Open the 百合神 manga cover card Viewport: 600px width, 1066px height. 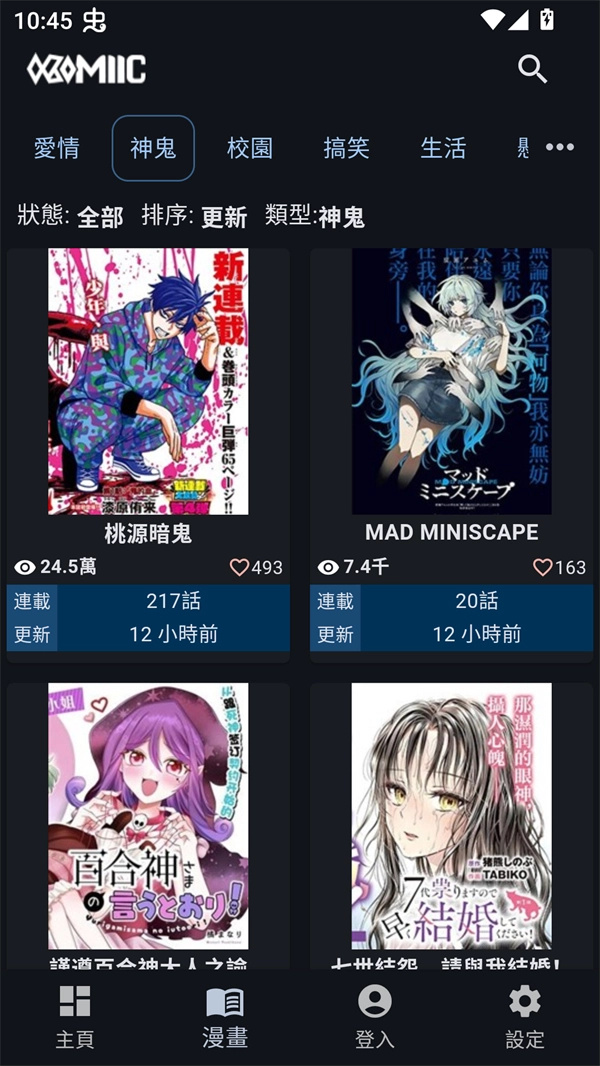(148, 815)
